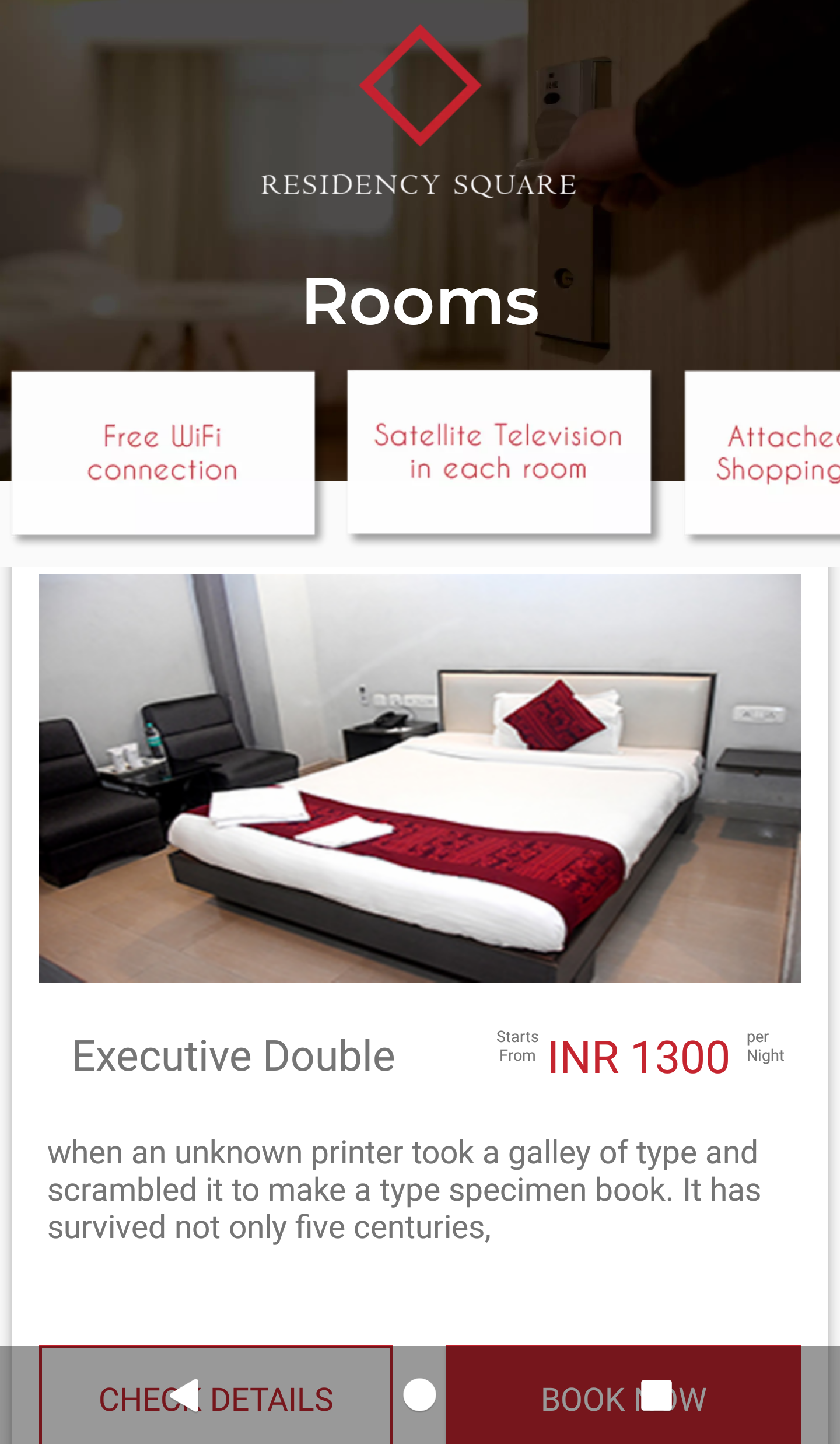Go to the system home screen
Image resolution: width=840 pixels, height=1444 pixels.
419,1395
